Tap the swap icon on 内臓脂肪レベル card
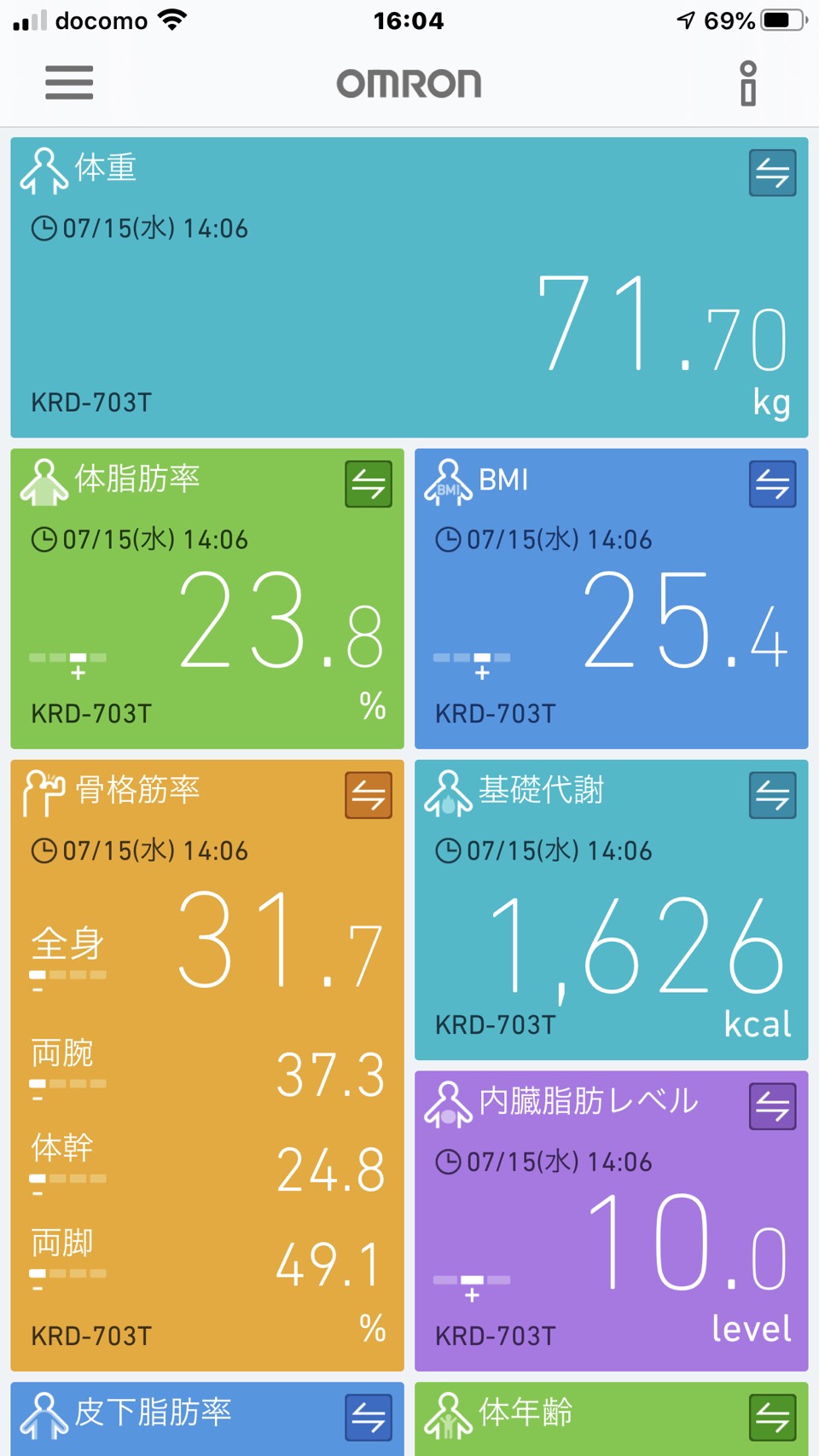 [x=773, y=1107]
